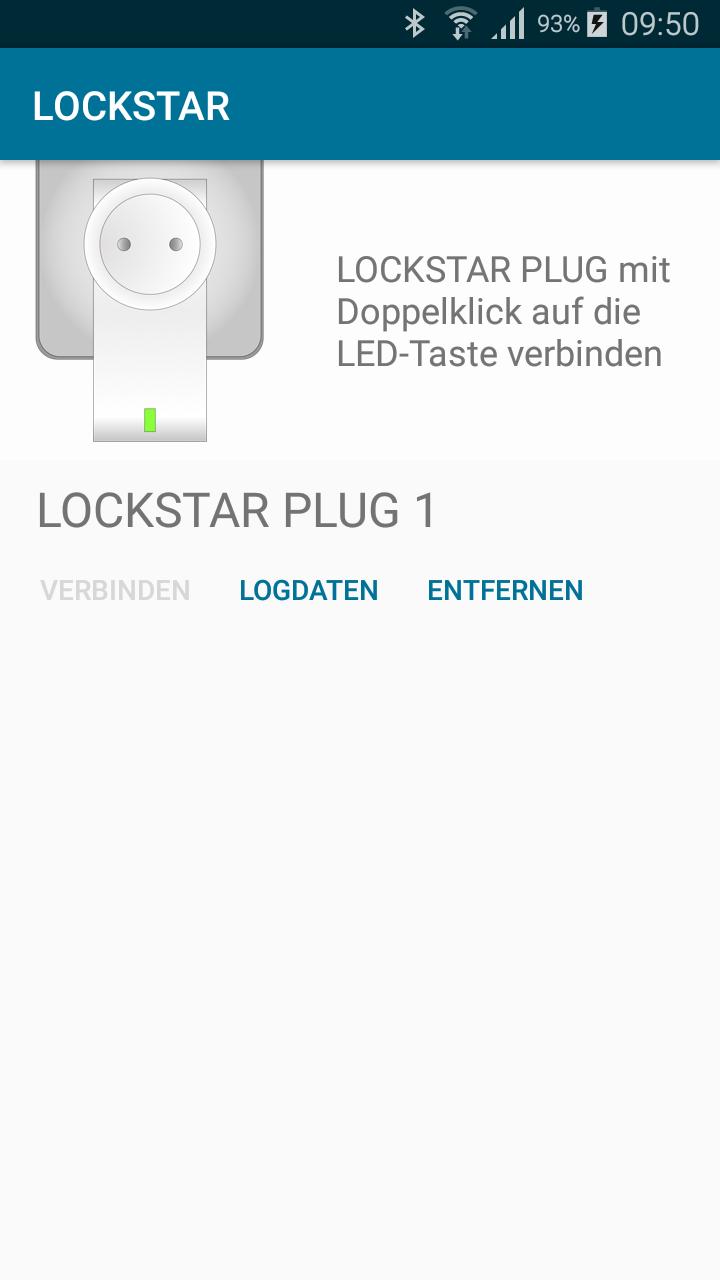Viewport: 720px width, 1280px height.
Task: Tap the green LED indicator on the plug image
Action: click(150, 420)
